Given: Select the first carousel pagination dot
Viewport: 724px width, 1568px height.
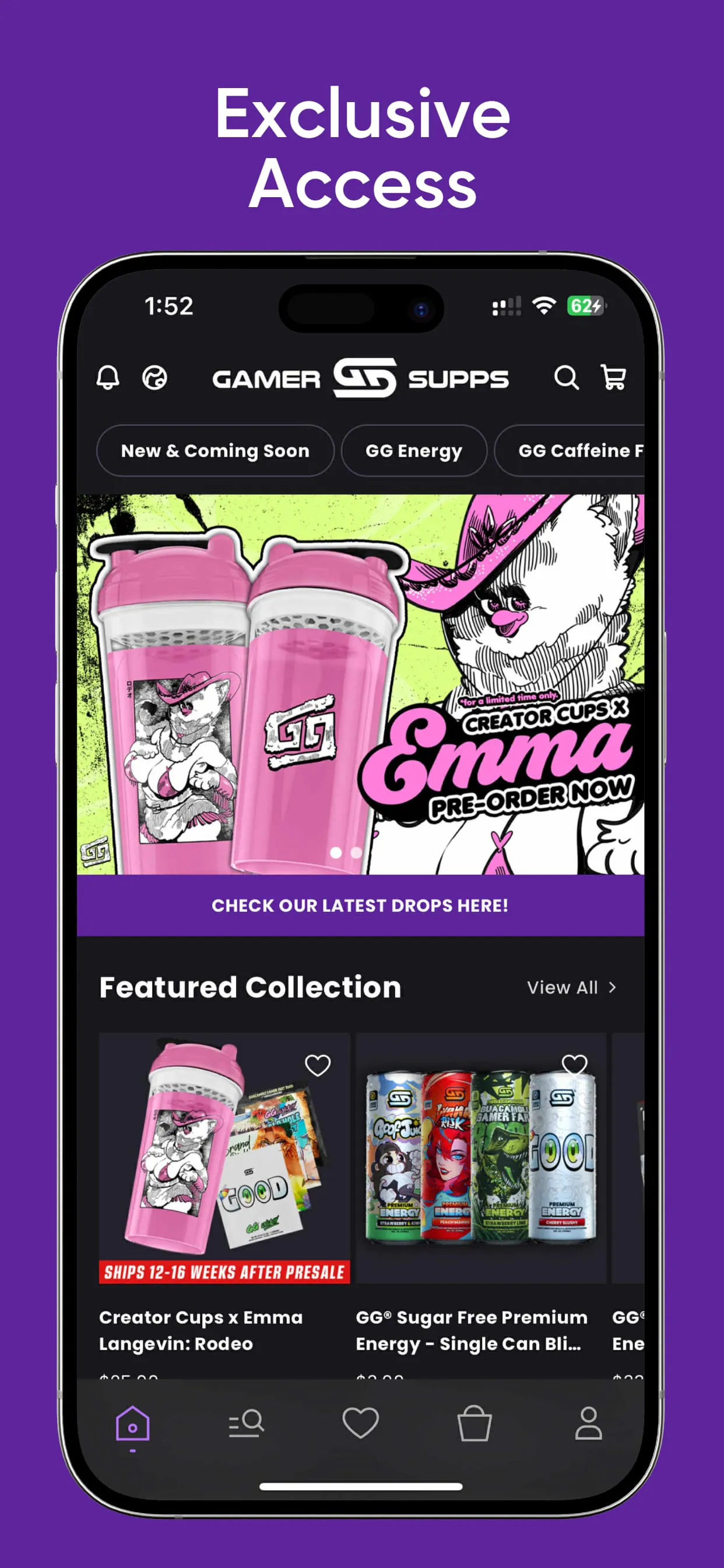Looking at the screenshot, I should [x=336, y=853].
